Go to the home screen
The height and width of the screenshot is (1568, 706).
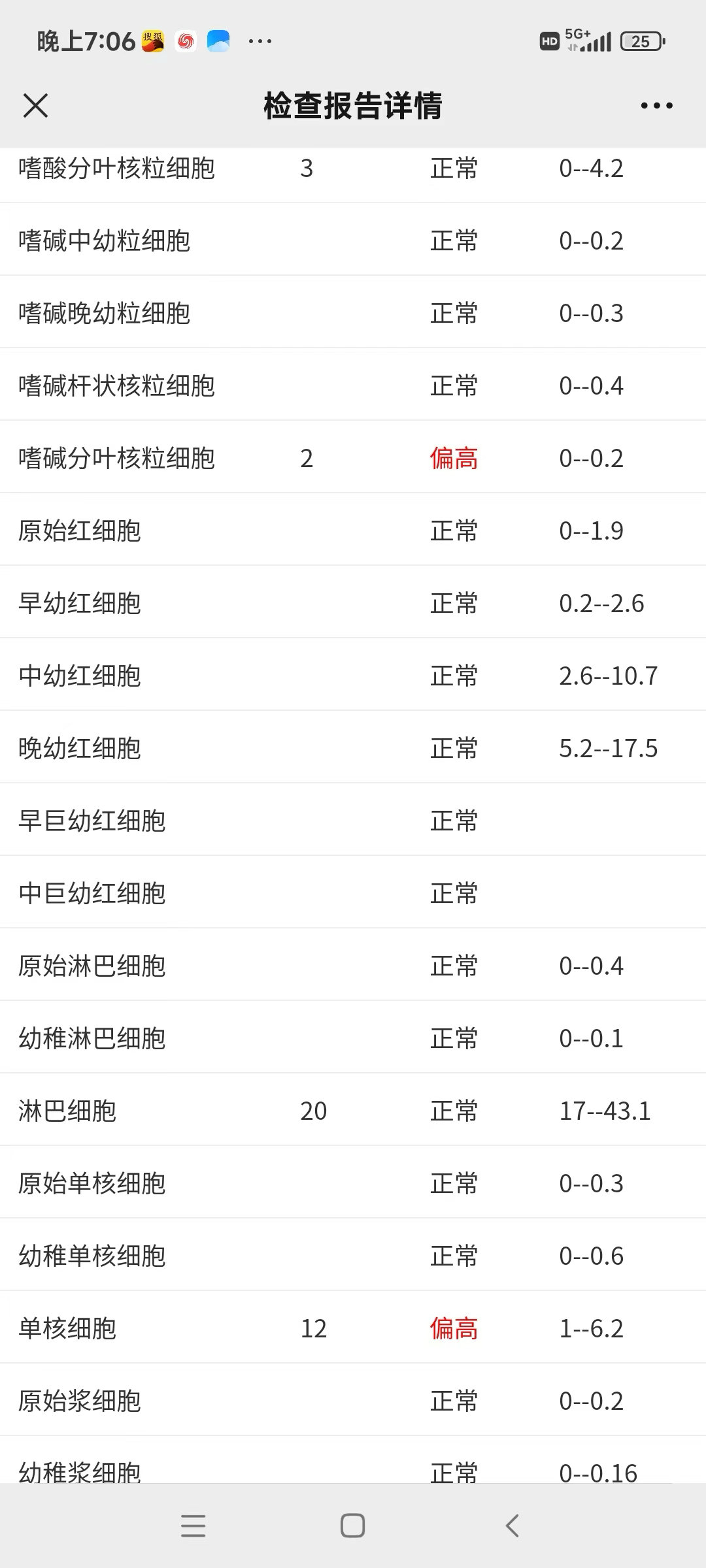pos(352,1526)
